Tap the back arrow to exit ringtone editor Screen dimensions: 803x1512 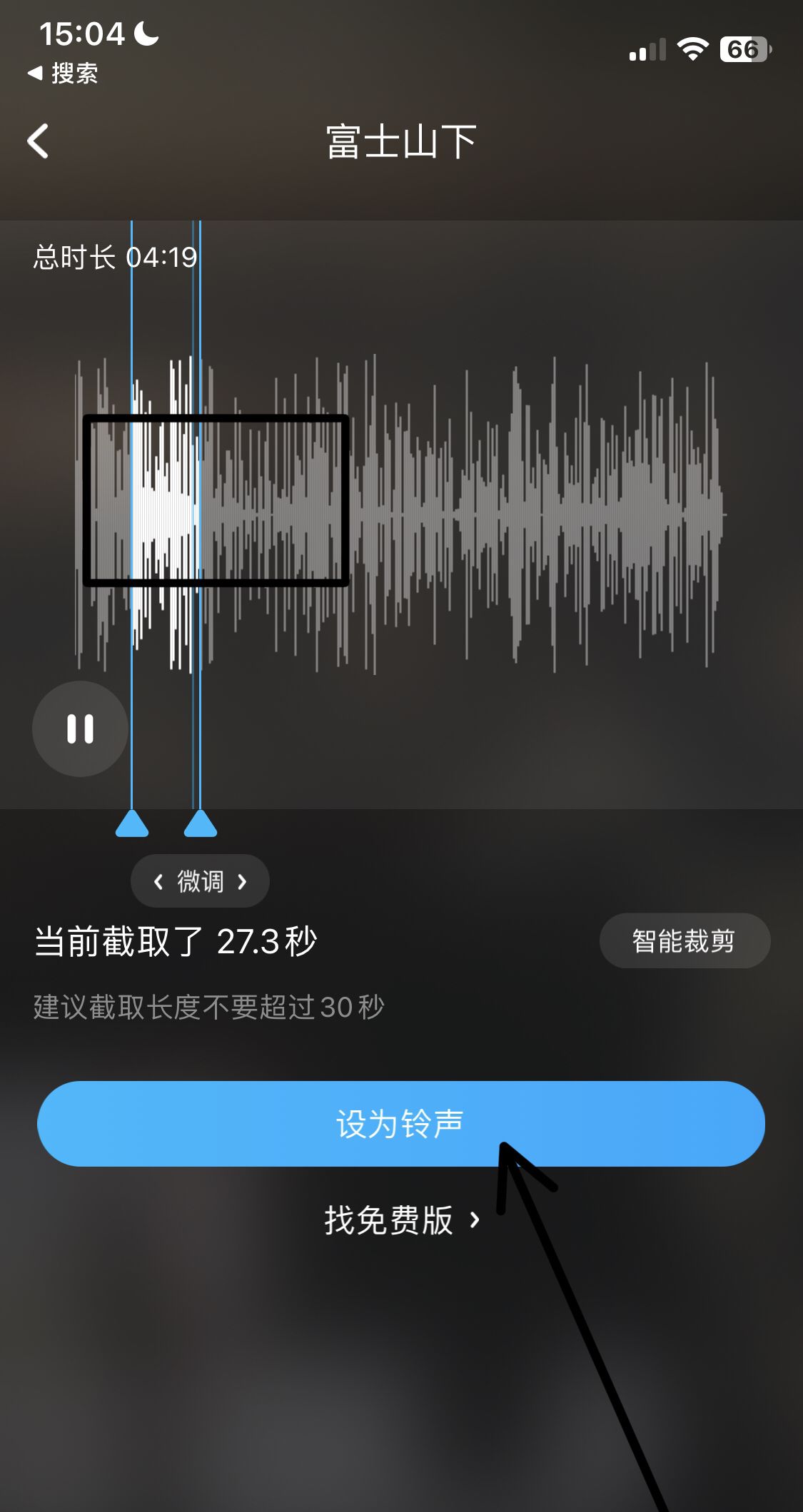39,141
